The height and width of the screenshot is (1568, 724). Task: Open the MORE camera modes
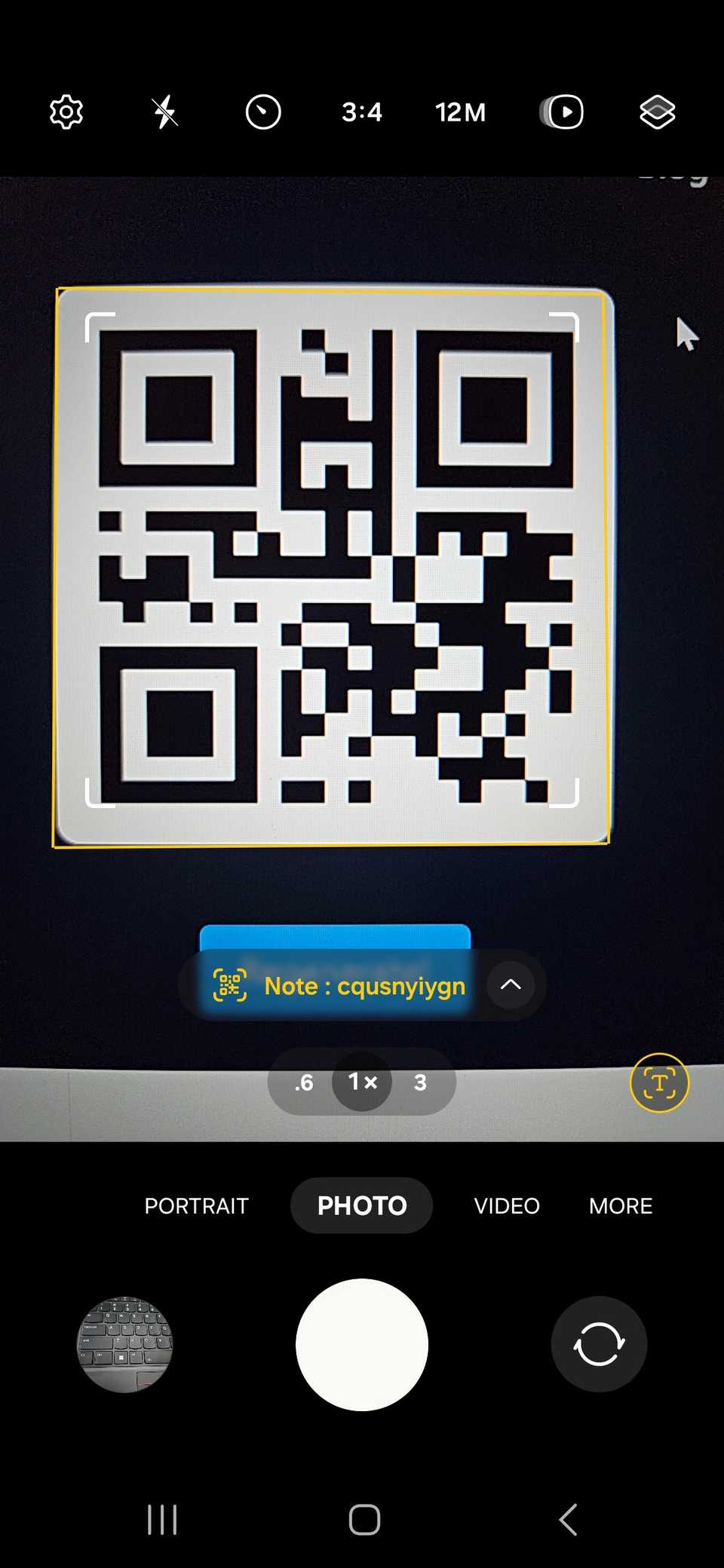(619, 1205)
